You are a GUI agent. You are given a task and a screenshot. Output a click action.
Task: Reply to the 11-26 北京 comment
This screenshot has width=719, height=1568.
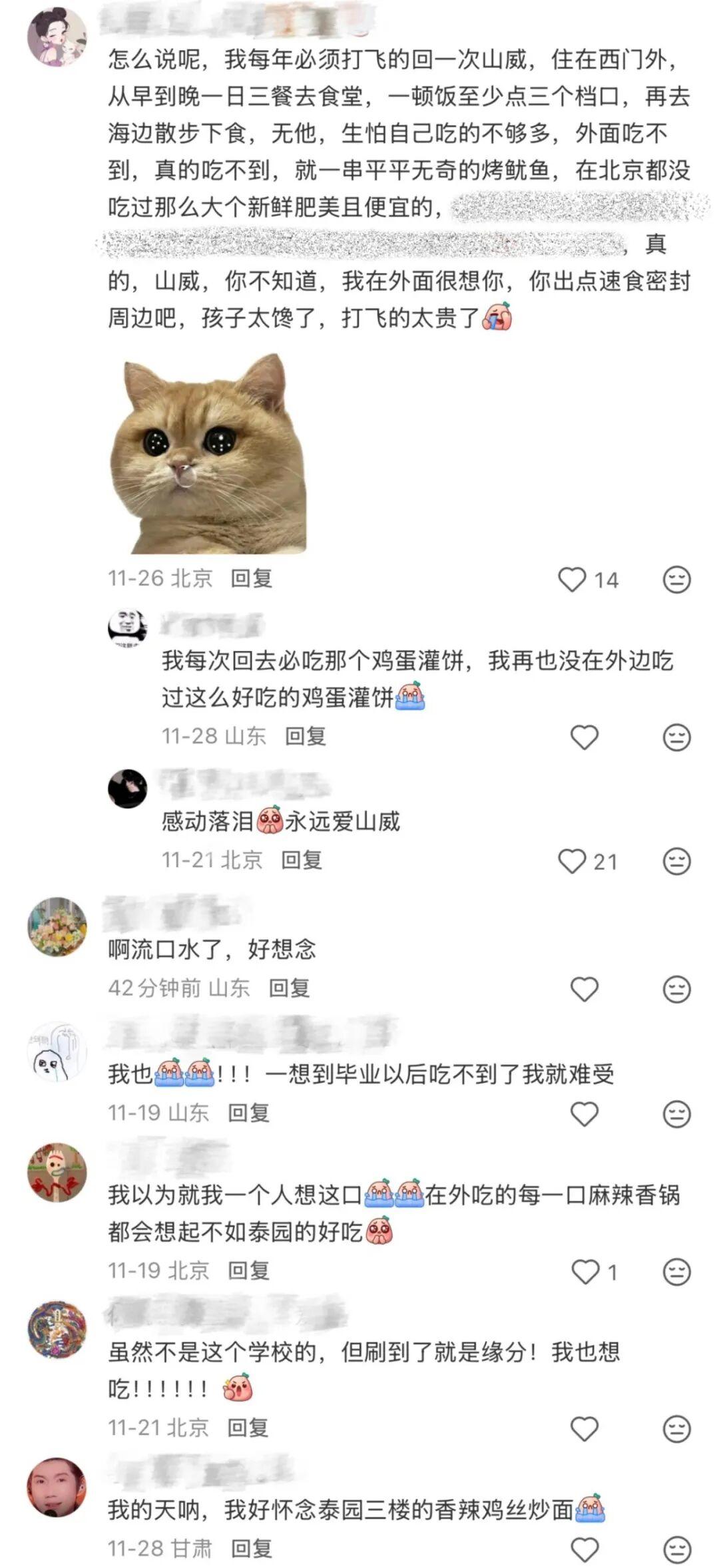252,578
